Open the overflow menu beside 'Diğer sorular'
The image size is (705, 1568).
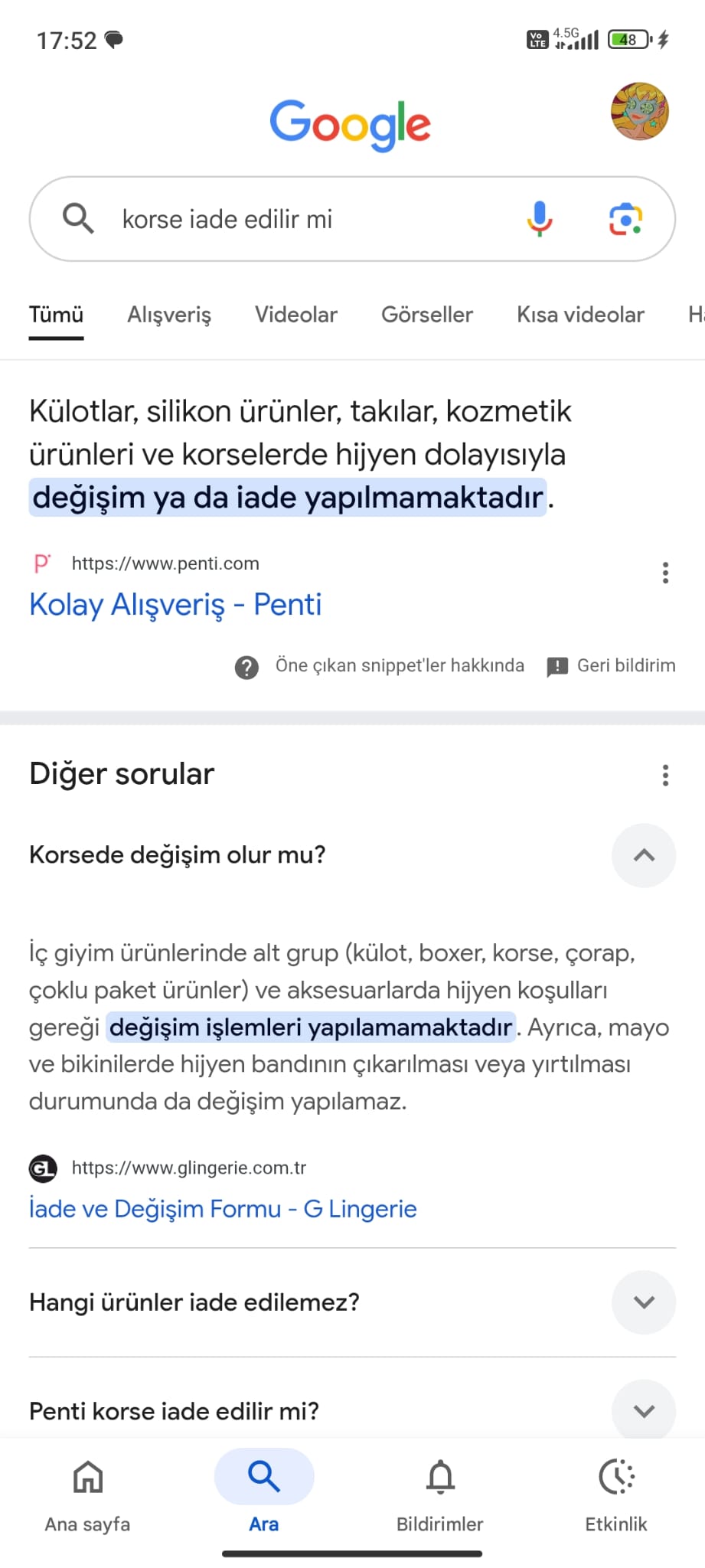[x=665, y=775]
